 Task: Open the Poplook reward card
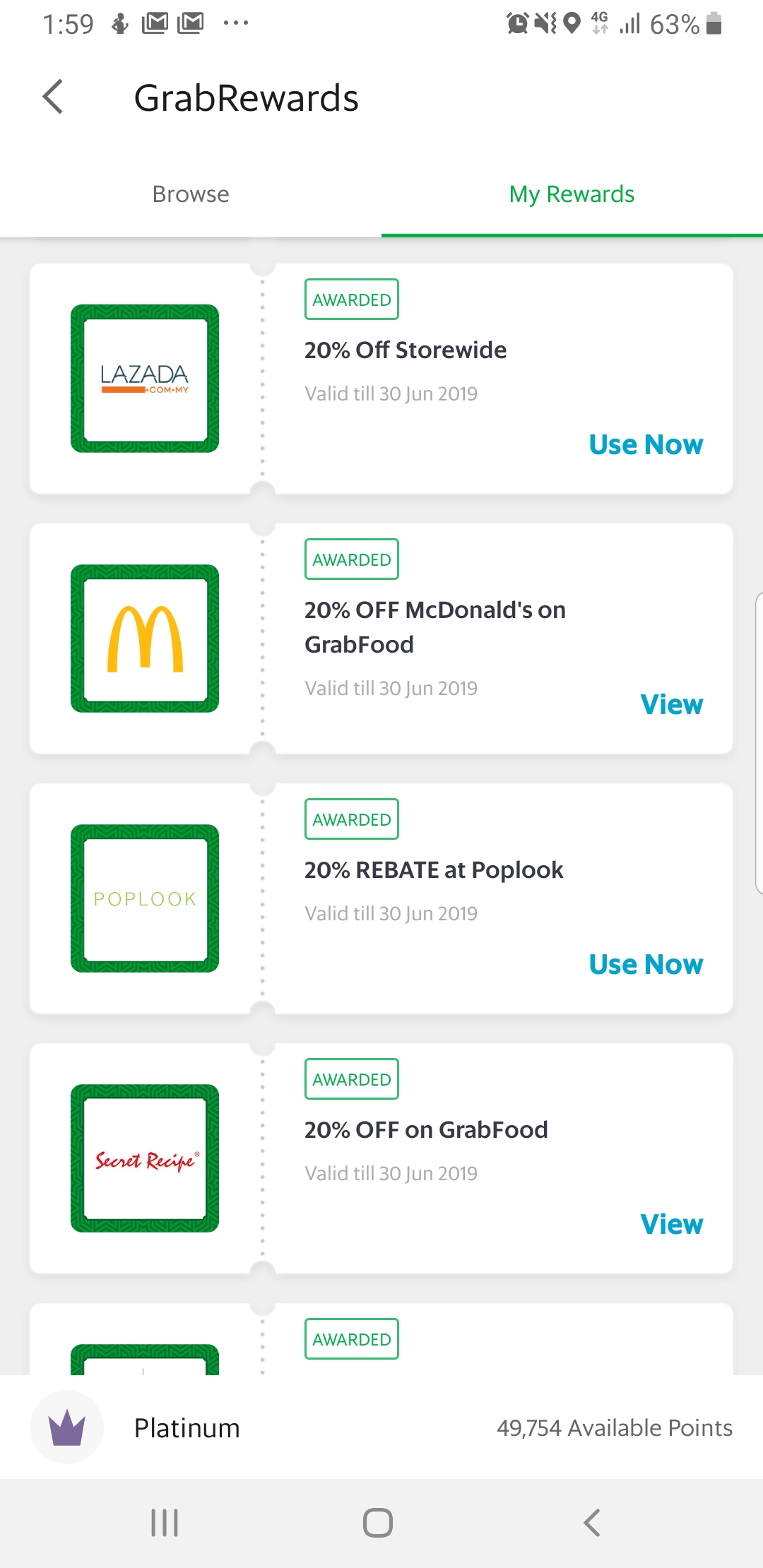pos(381,898)
